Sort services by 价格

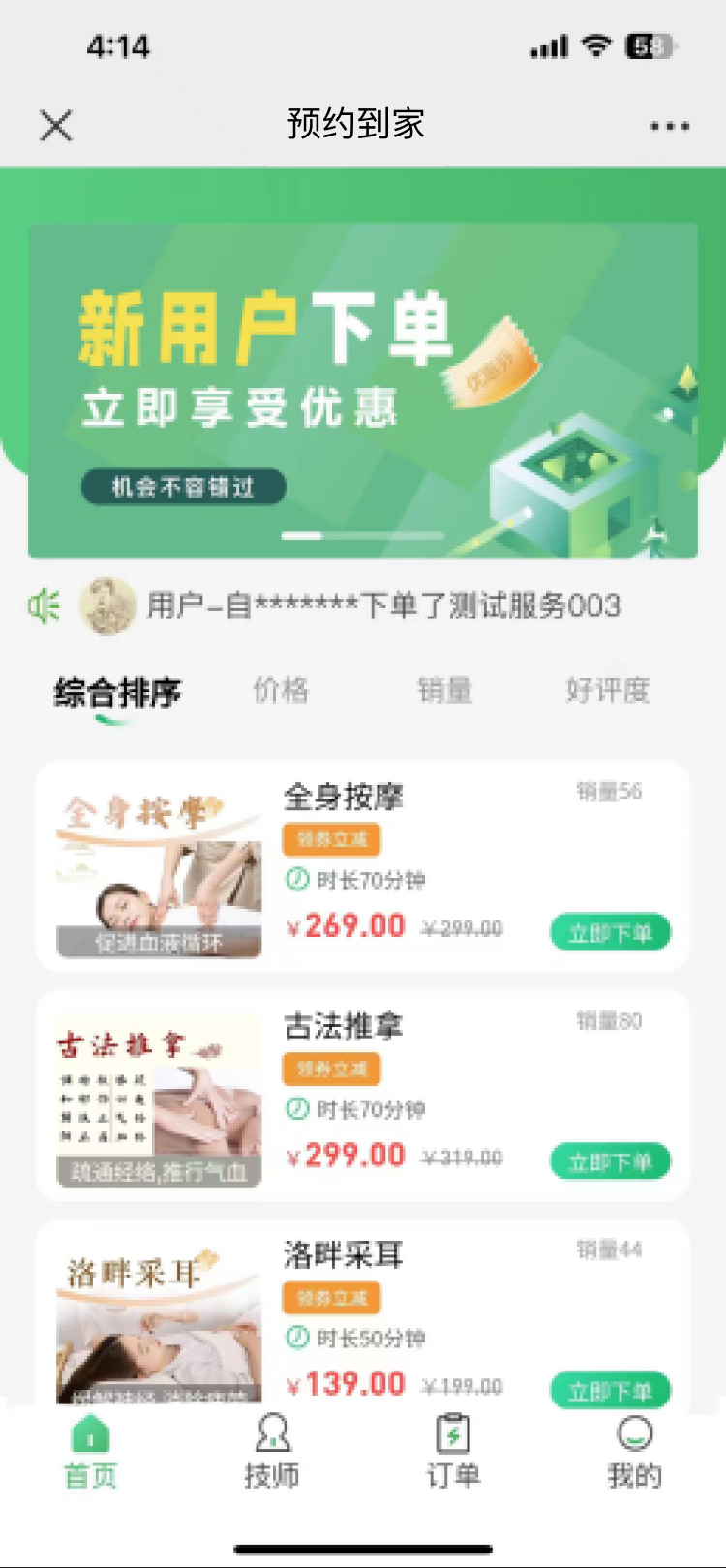click(281, 690)
